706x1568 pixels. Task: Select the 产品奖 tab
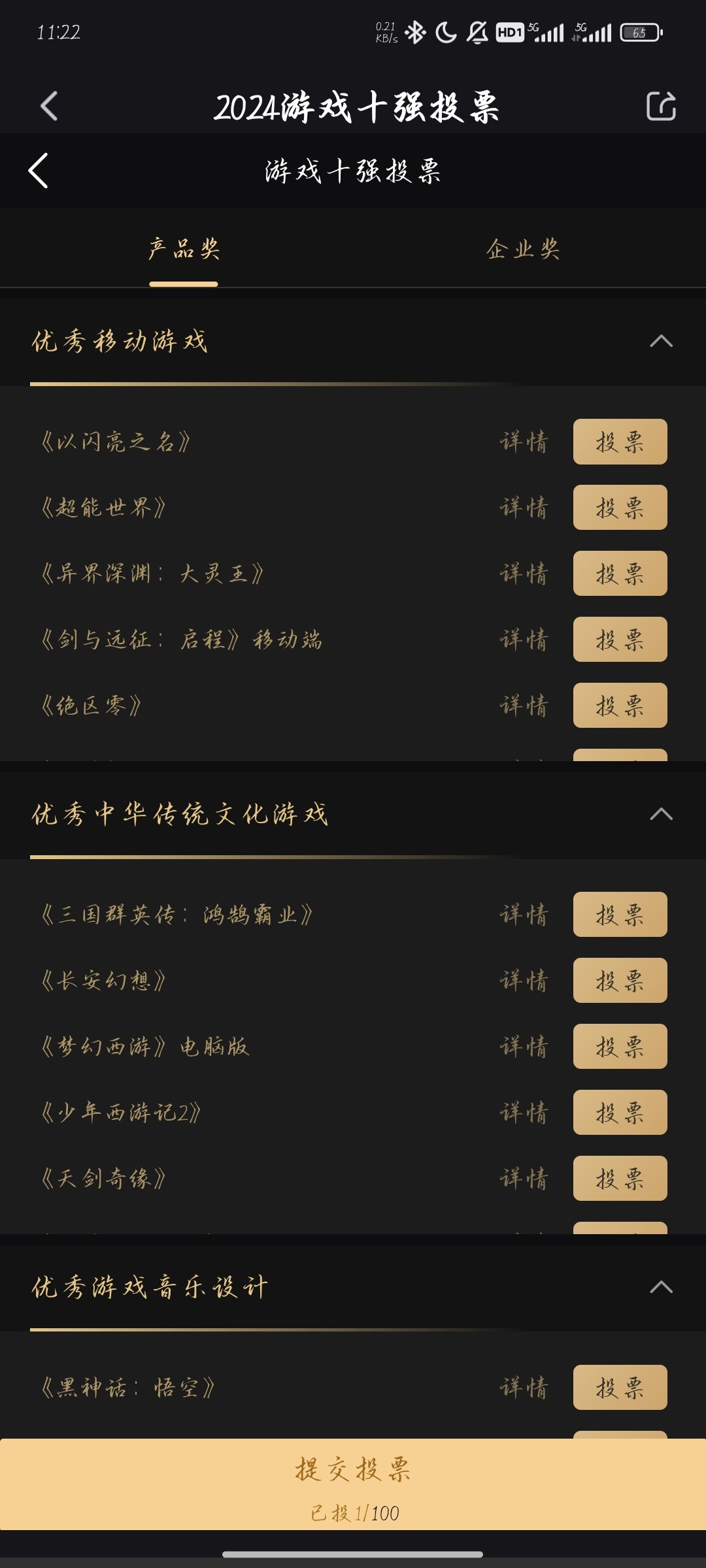point(184,250)
